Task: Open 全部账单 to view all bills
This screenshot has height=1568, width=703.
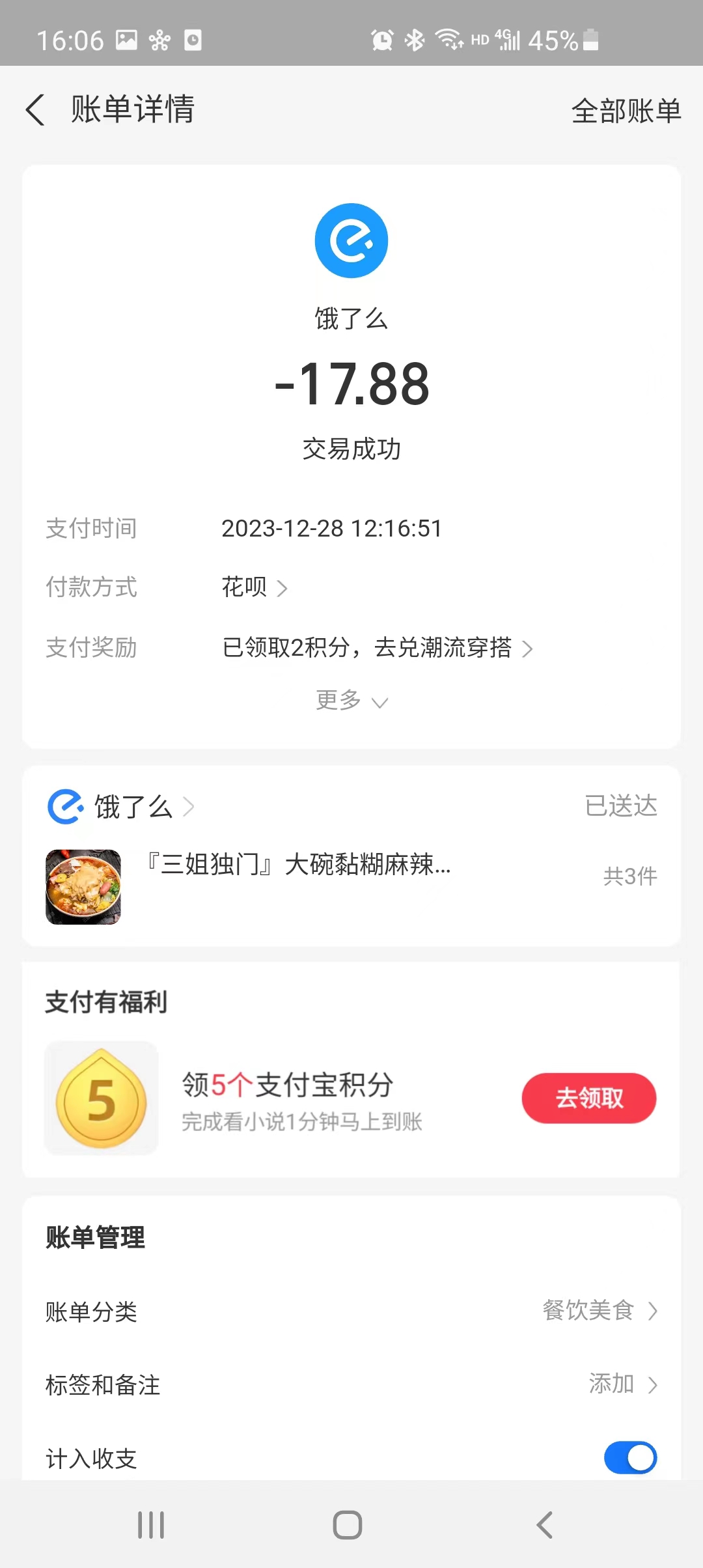Action: (626, 111)
